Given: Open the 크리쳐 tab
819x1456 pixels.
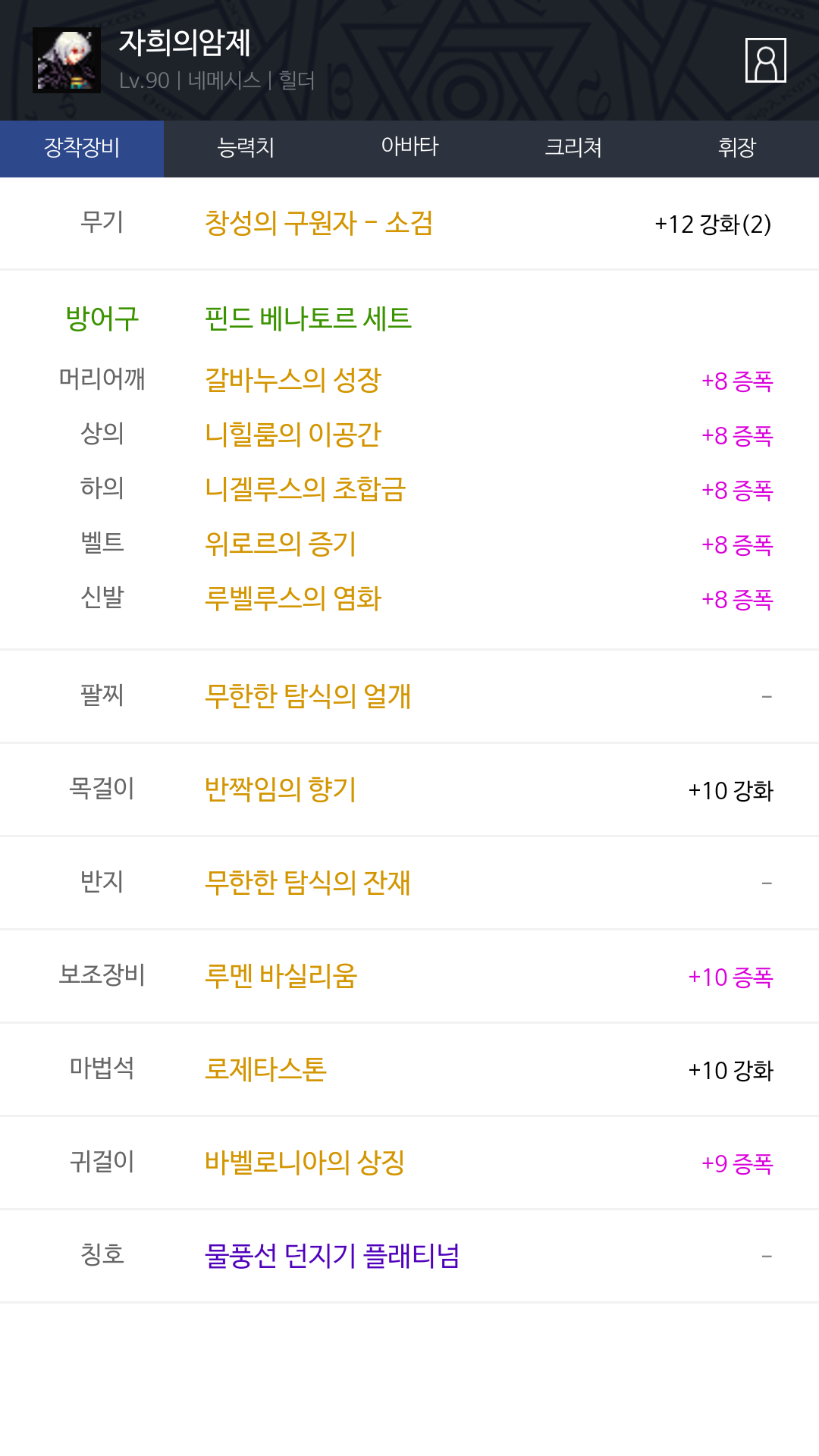Looking at the screenshot, I should [x=573, y=149].
